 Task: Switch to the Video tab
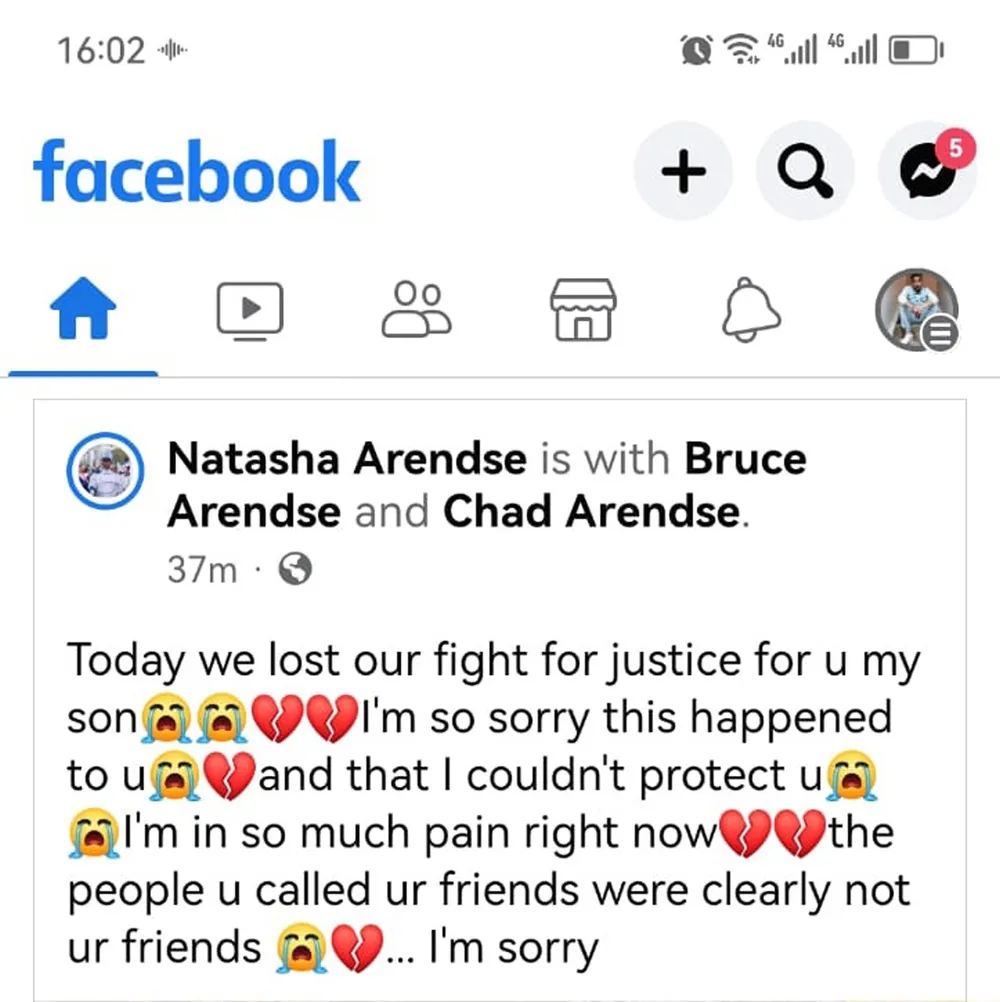pos(250,310)
